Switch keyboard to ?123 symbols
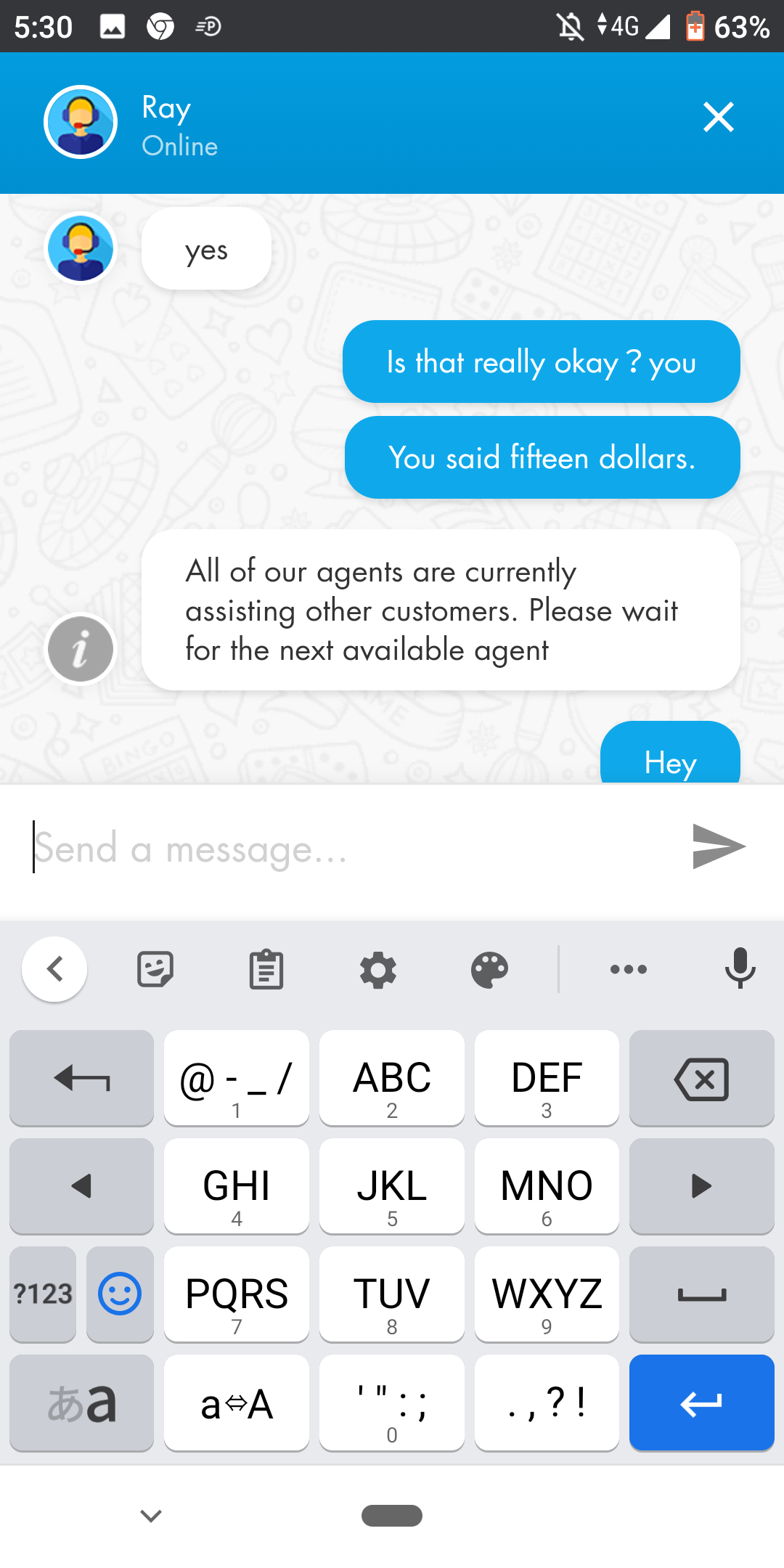 (x=43, y=1294)
